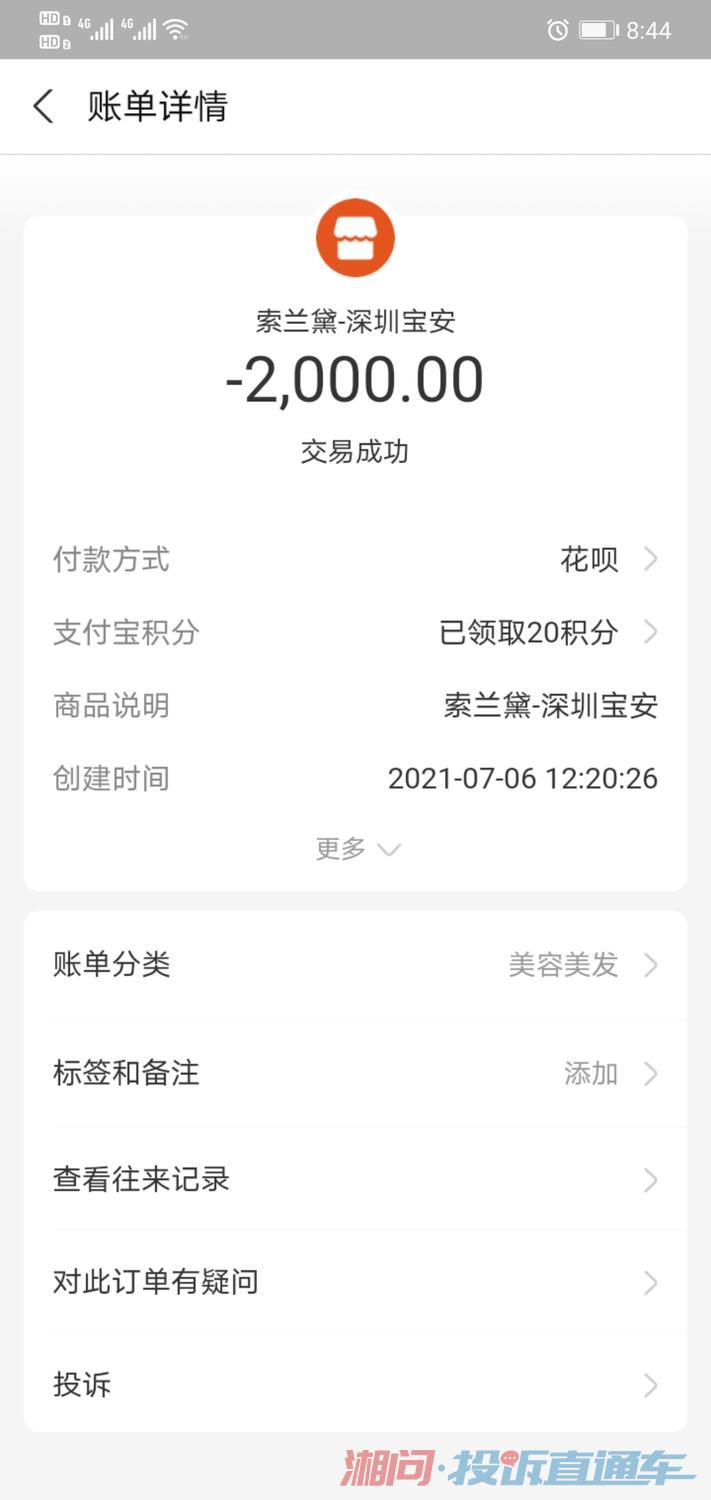Open the 付款方式 花呗 row
The height and width of the screenshot is (1500, 711).
point(355,559)
